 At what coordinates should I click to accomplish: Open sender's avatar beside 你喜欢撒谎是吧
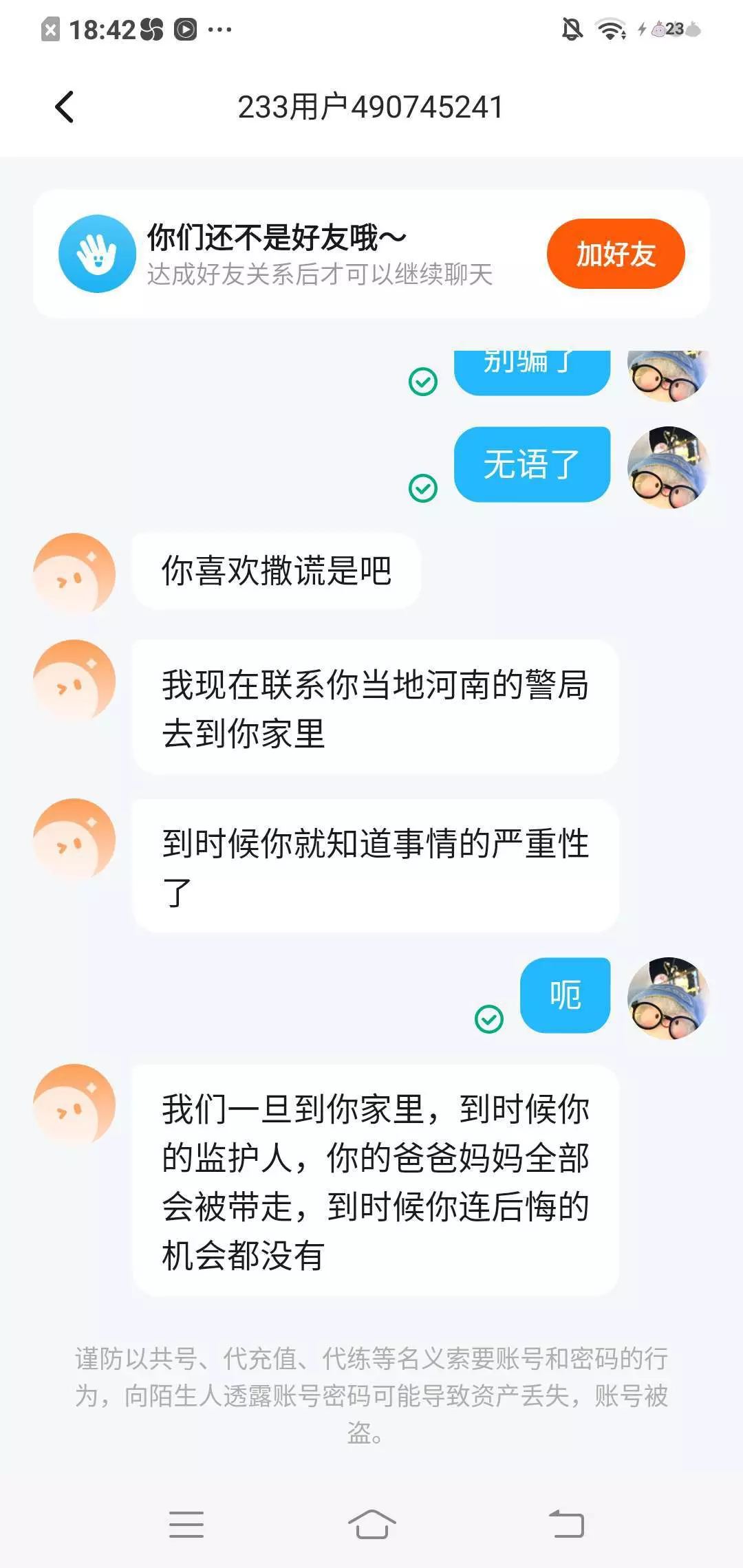point(74,573)
